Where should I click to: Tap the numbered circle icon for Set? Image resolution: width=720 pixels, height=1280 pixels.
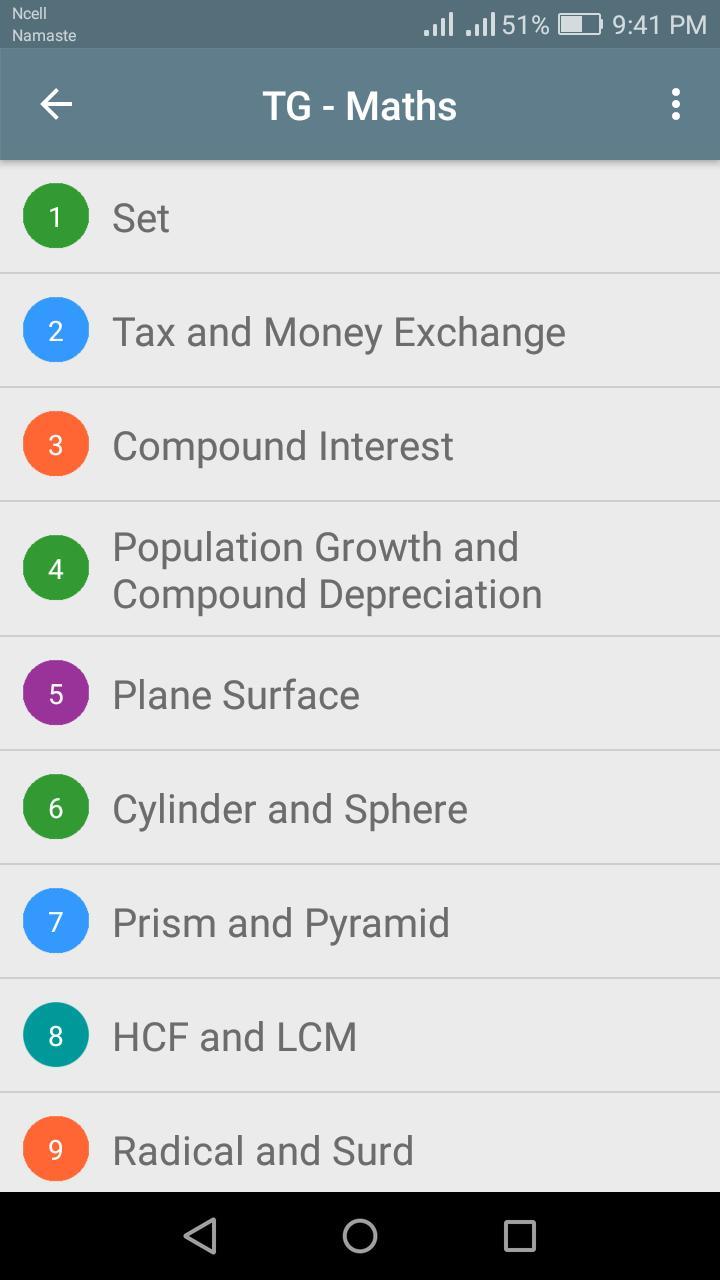[x=55, y=216]
